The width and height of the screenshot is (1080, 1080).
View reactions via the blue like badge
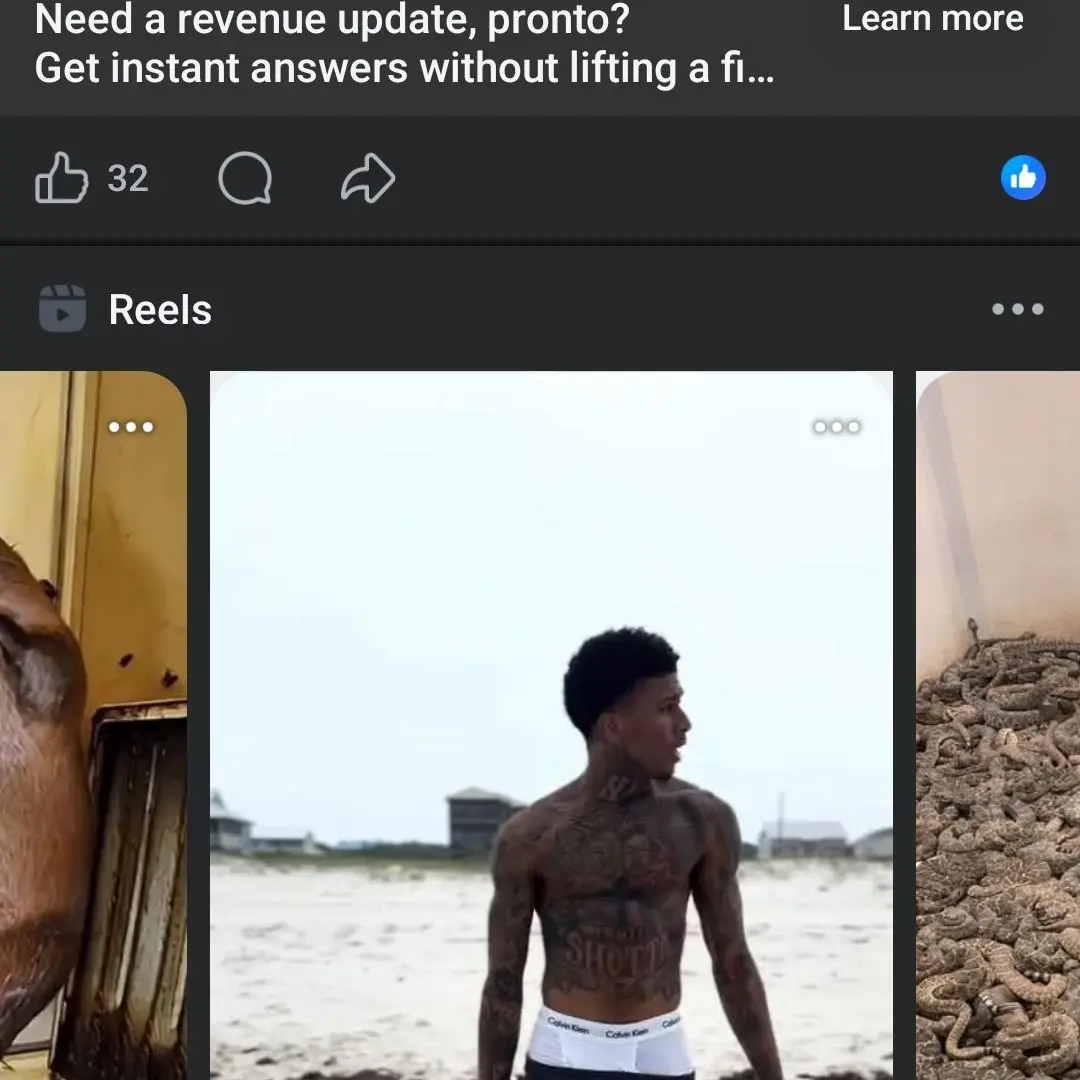(x=1023, y=179)
